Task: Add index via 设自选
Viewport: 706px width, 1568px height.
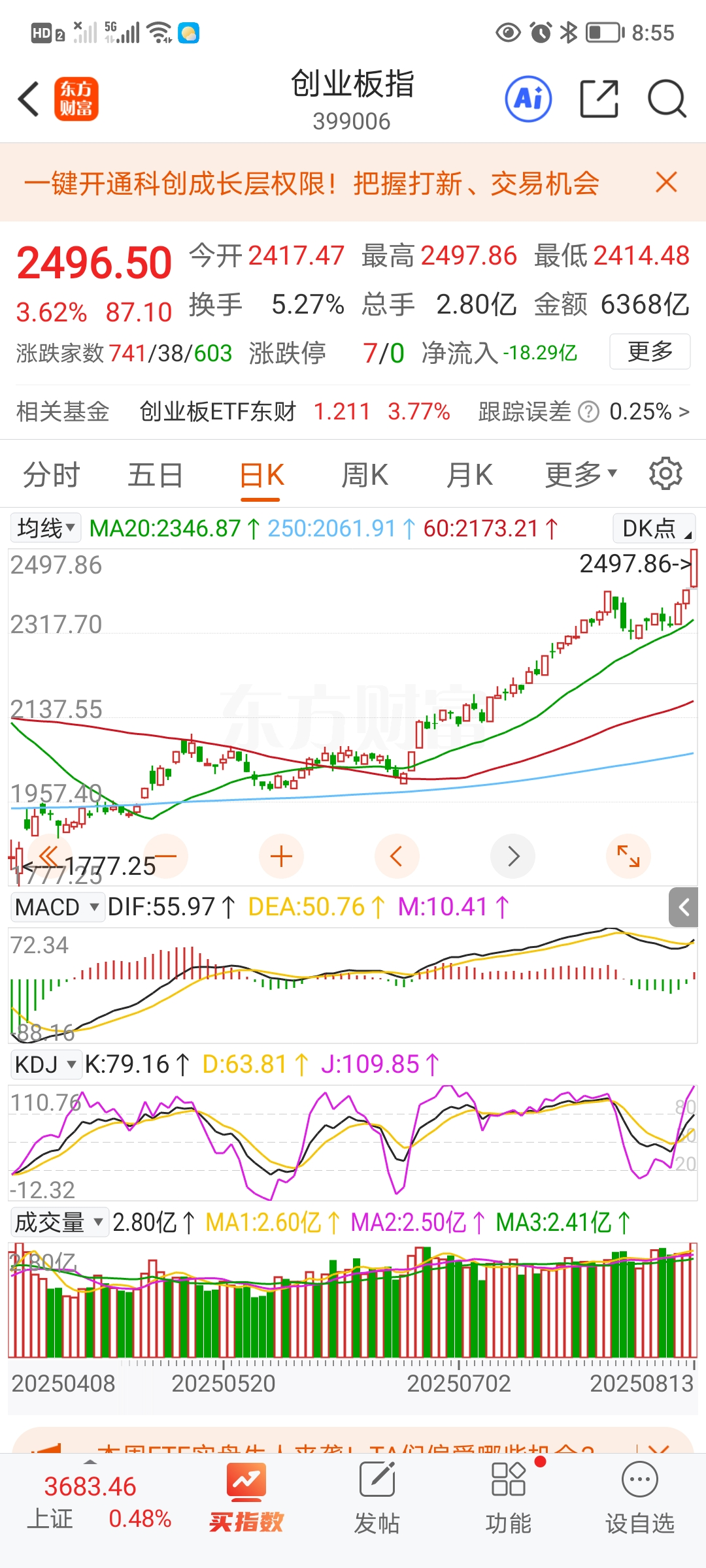Action: coord(639,1496)
